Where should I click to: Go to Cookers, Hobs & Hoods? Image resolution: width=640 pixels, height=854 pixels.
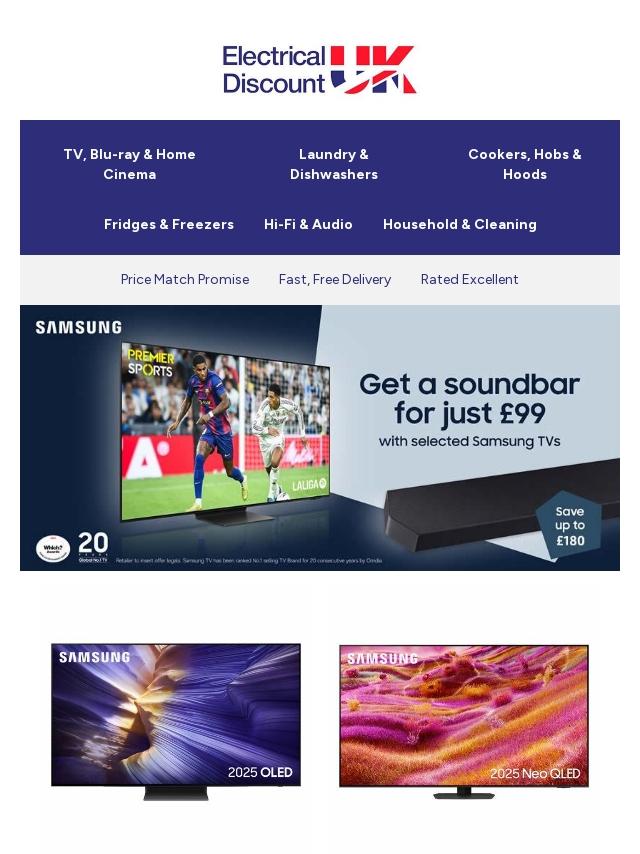click(x=524, y=164)
